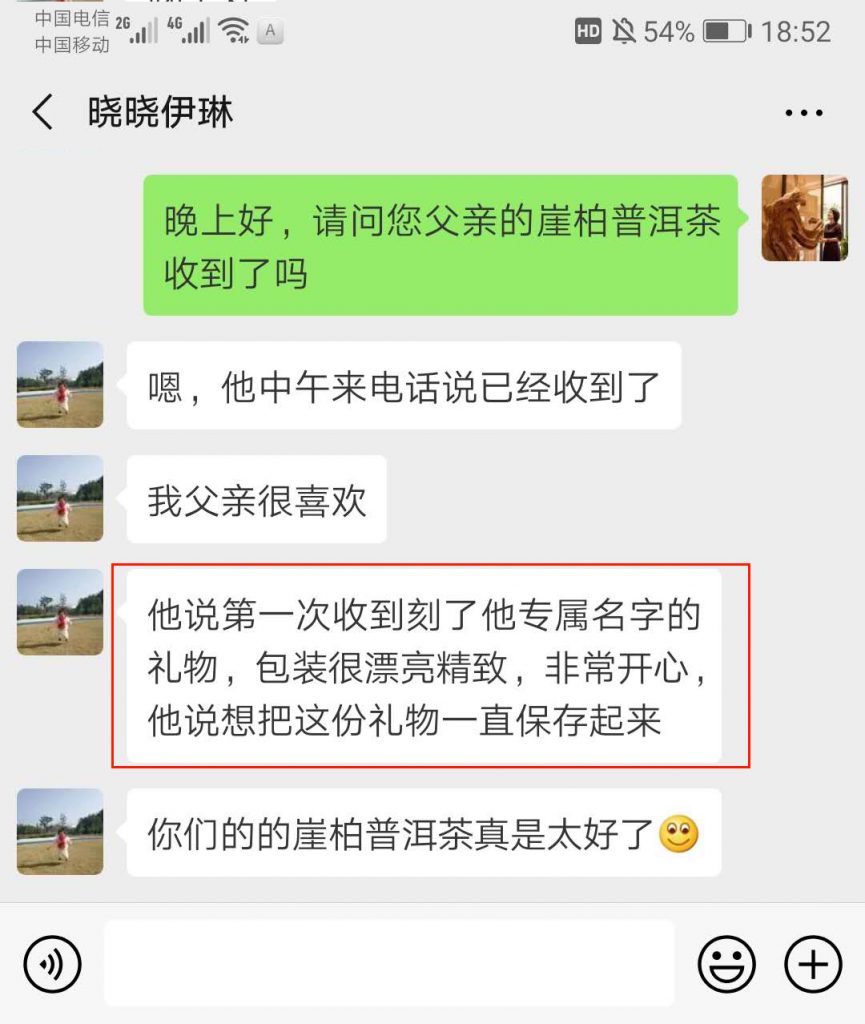Open the chat options menu (three dots)

click(803, 113)
